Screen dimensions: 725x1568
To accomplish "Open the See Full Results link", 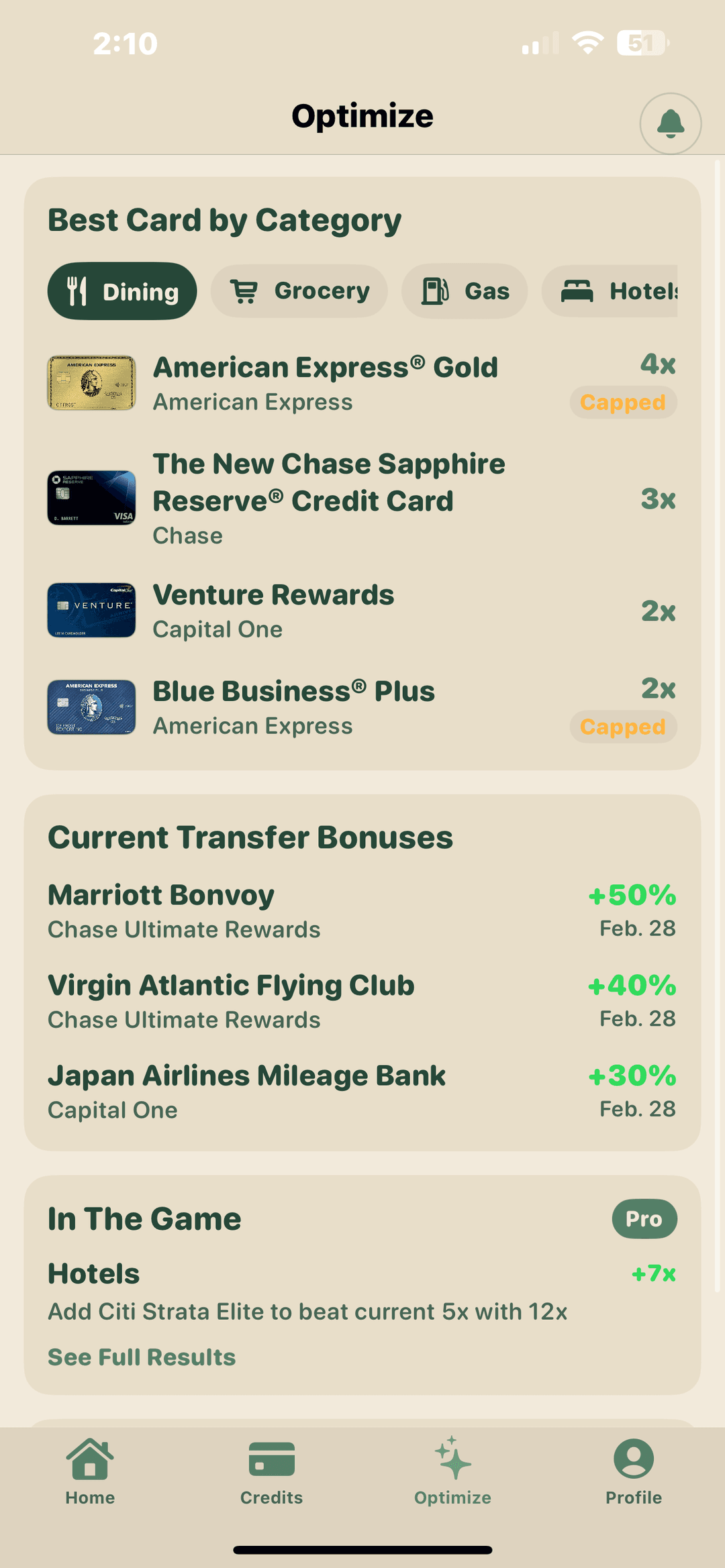I will pyautogui.click(x=140, y=1357).
